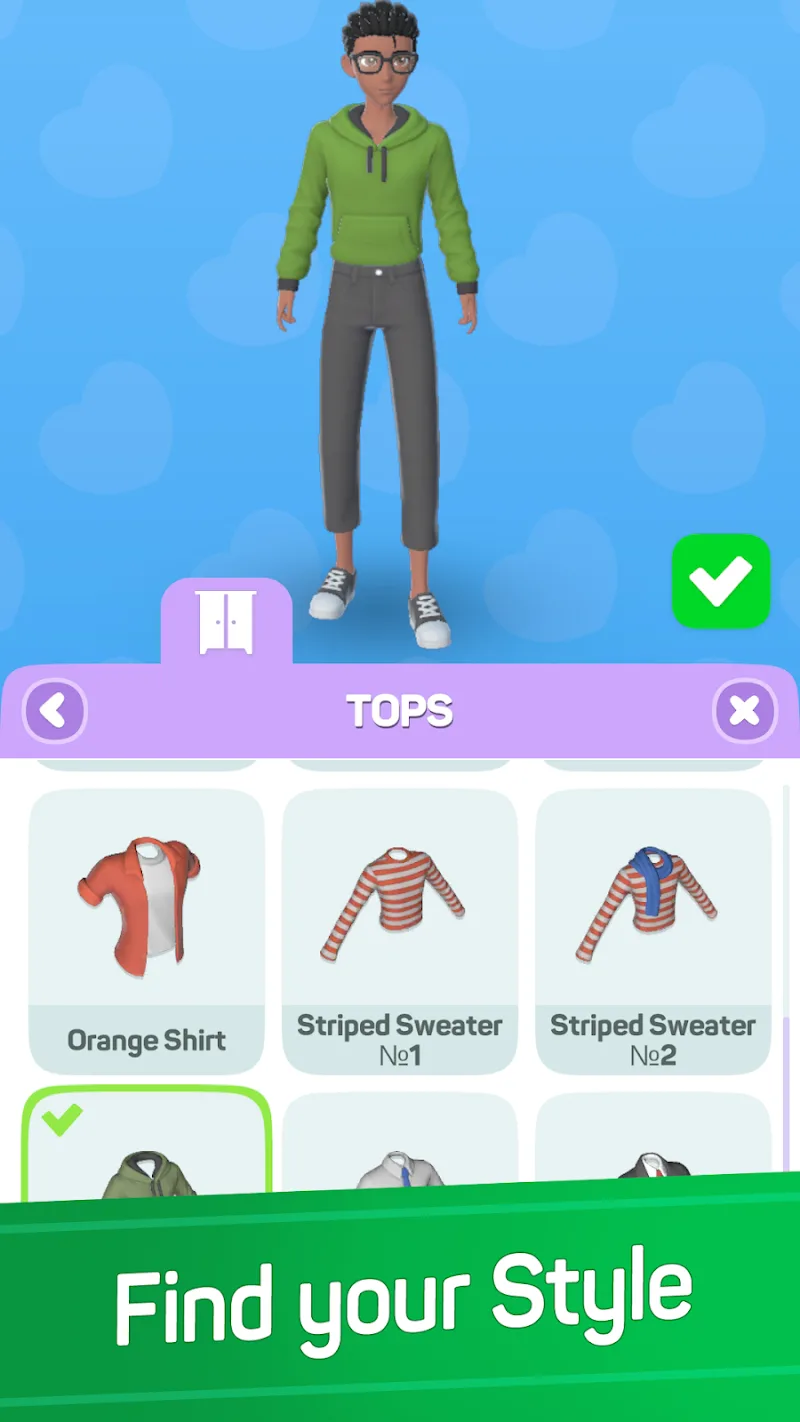Tap the Orange Shirt label text

(x=146, y=1040)
